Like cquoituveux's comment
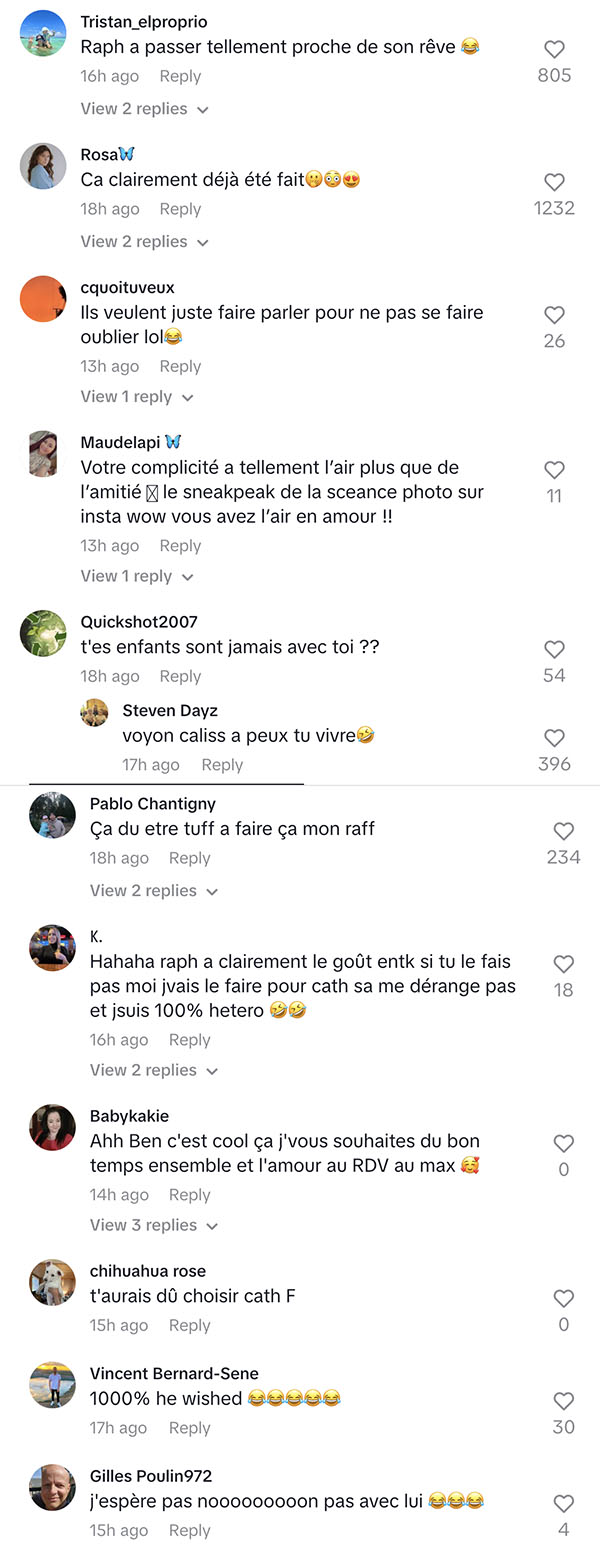Image resolution: width=600 pixels, height=1547 pixels. pyautogui.click(x=554, y=315)
